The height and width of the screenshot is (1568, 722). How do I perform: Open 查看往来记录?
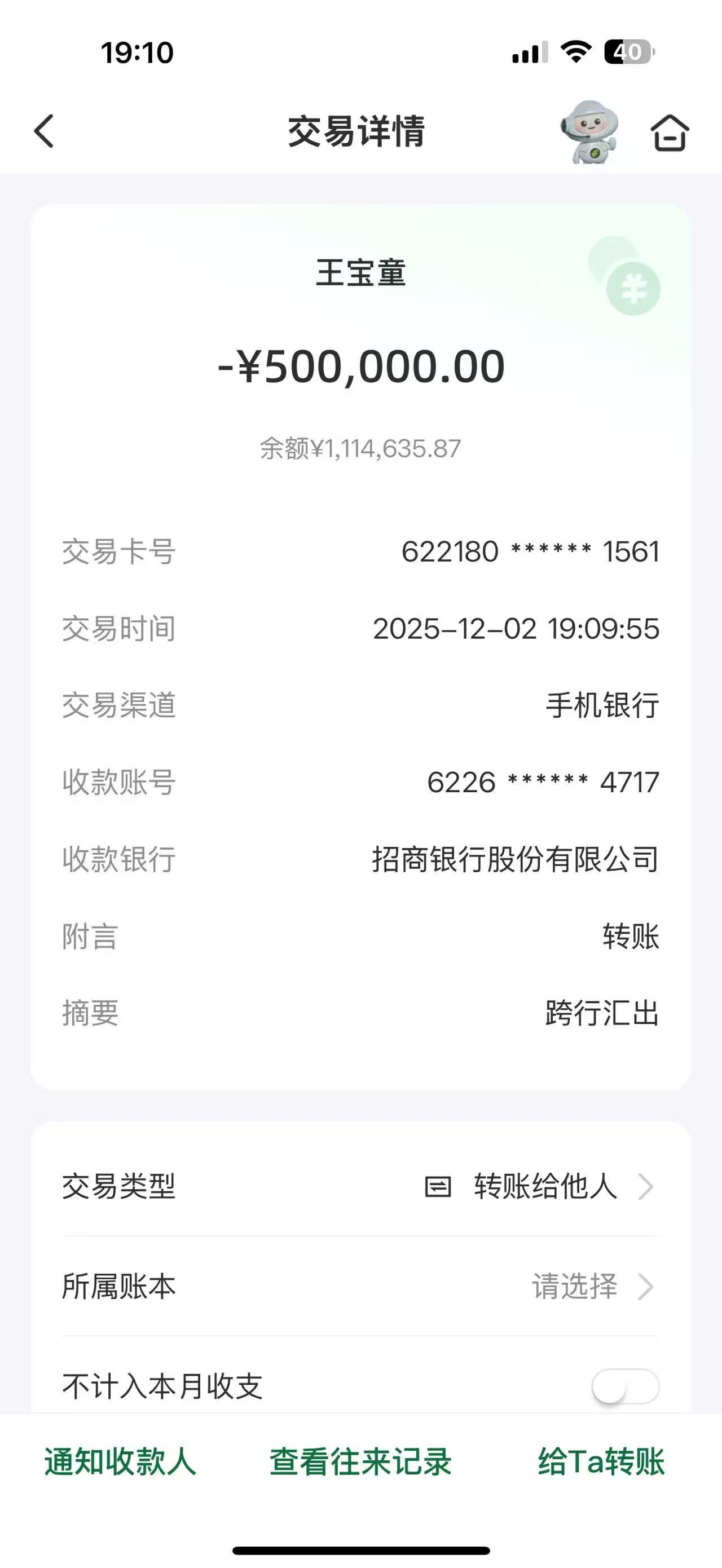point(360,1461)
